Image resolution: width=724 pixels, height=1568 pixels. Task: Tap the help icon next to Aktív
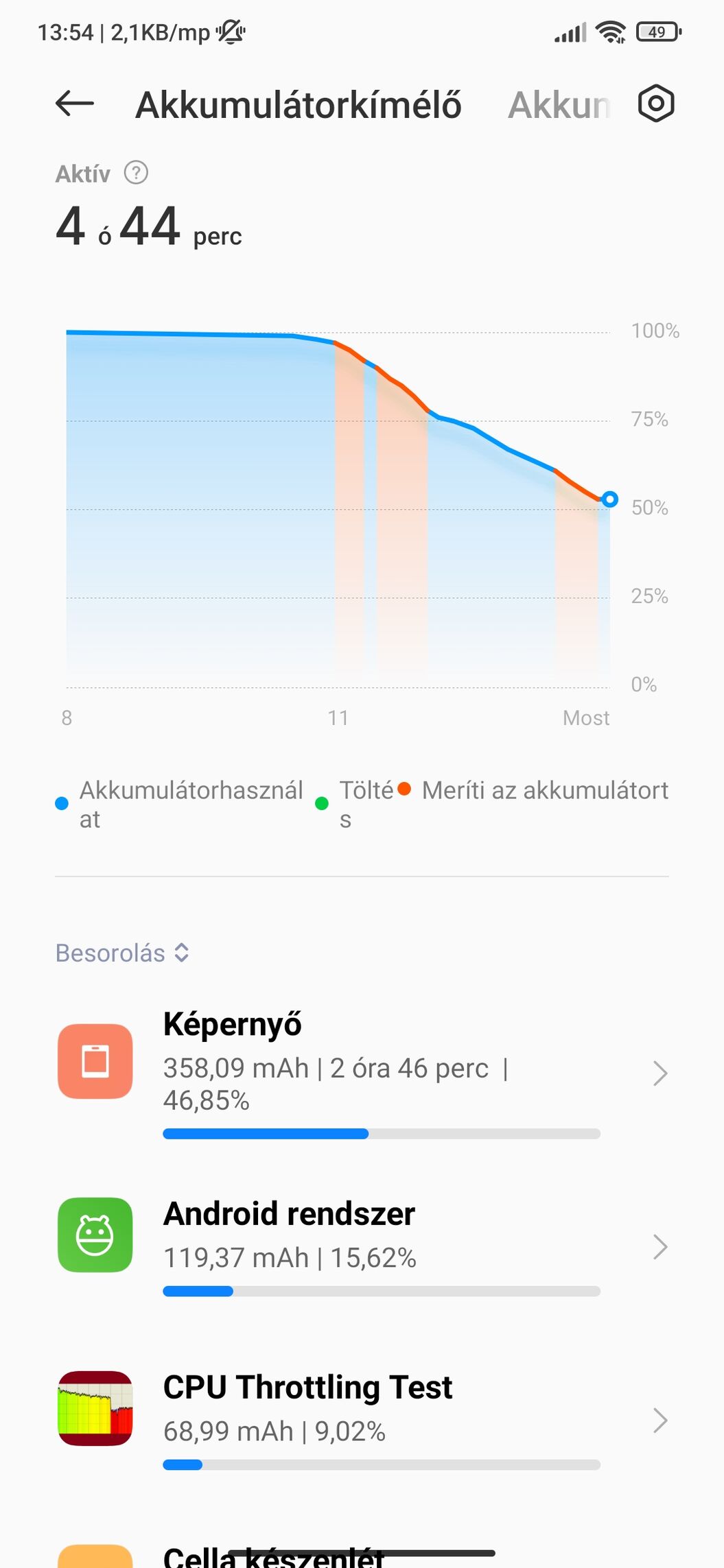tap(136, 173)
